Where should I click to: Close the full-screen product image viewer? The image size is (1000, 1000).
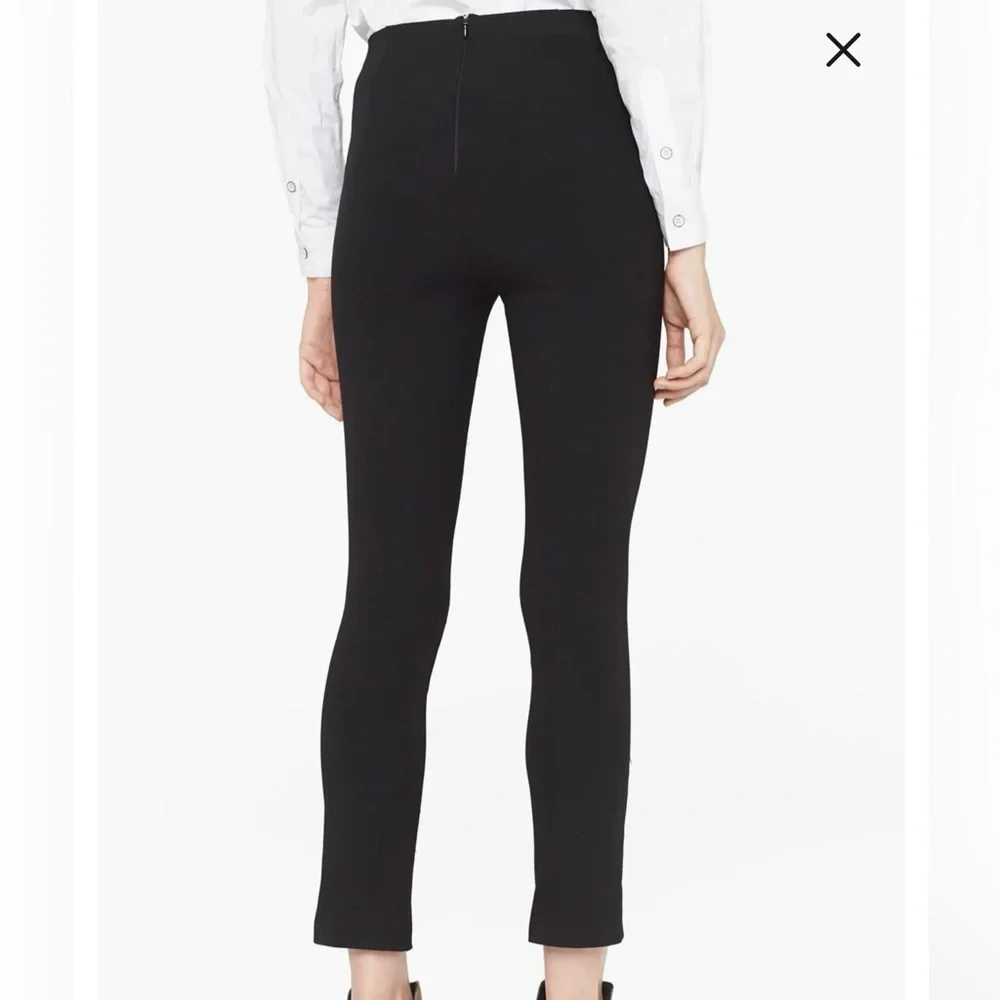[843, 50]
